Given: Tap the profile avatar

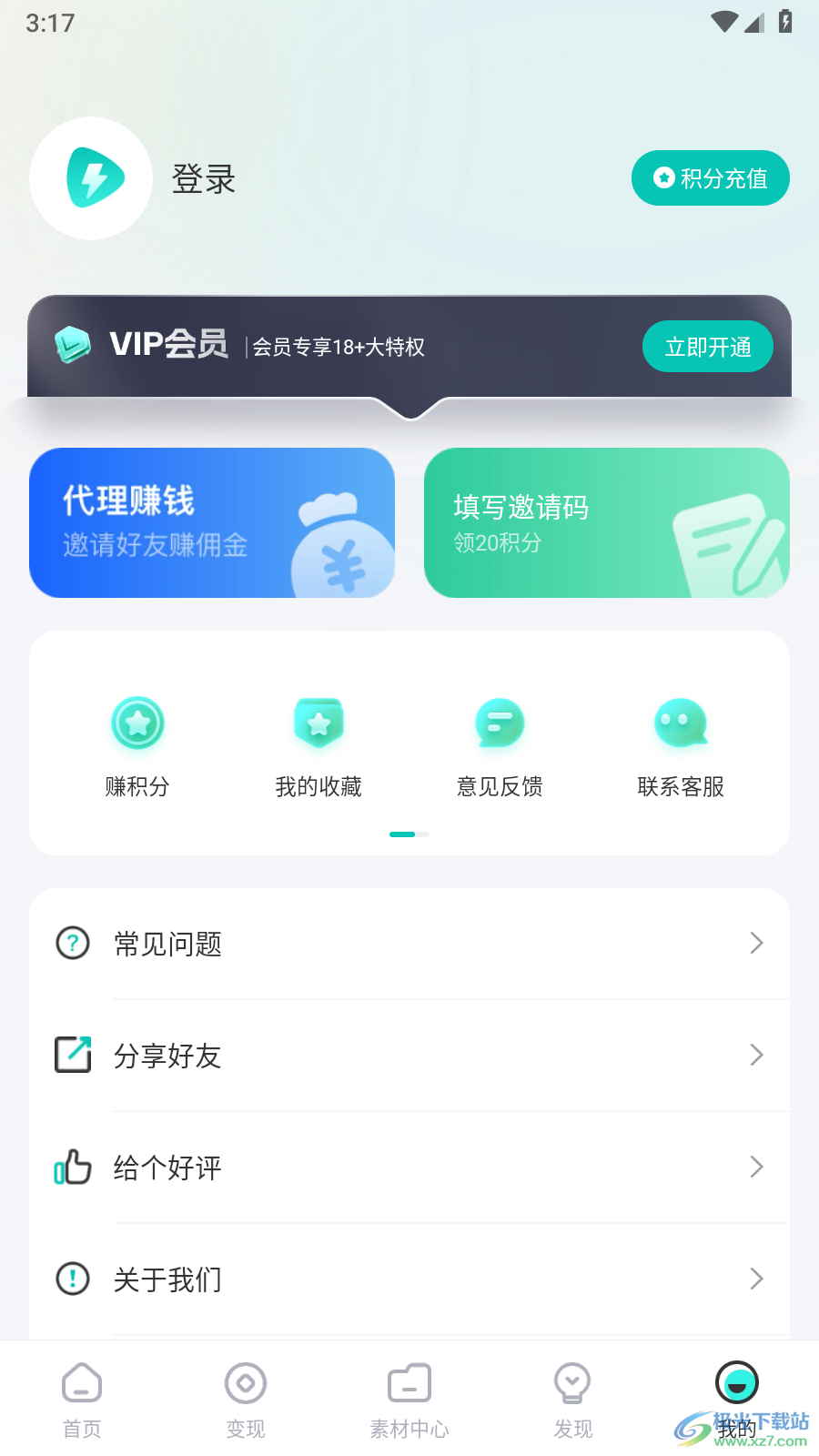Looking at the screenshot, I should (91, 178).
